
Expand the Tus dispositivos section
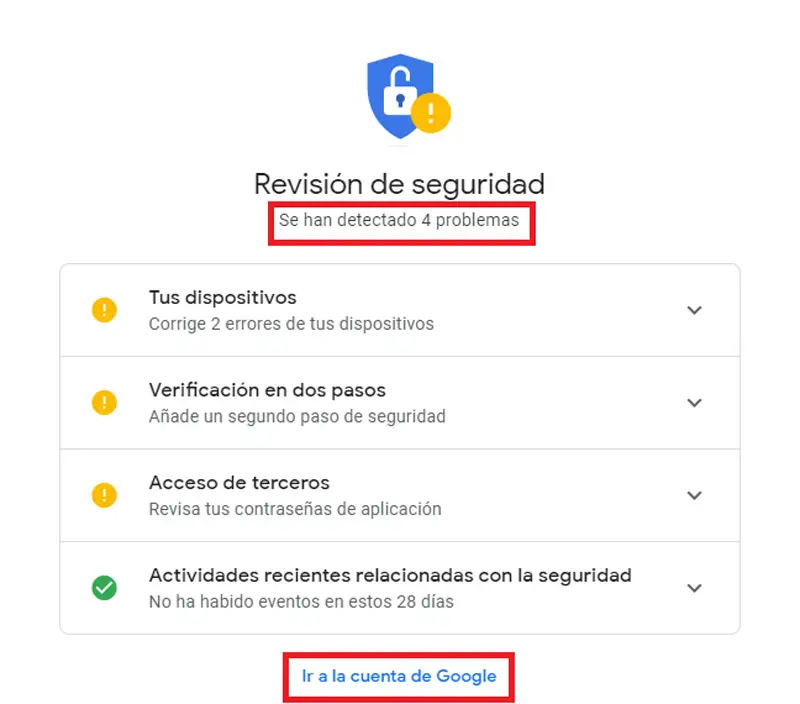tap(694, 310)
